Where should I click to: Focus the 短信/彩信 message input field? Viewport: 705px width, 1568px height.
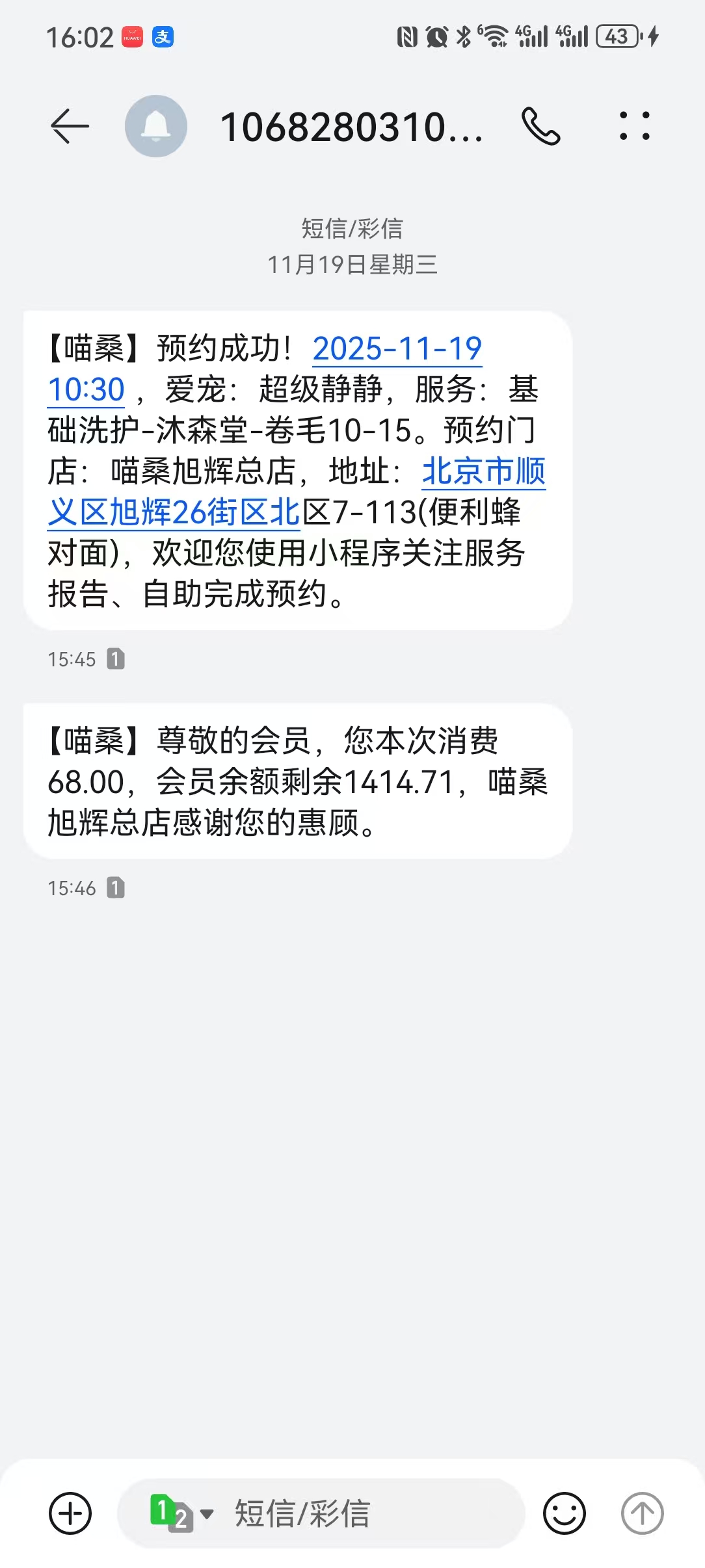[364, 1513]
